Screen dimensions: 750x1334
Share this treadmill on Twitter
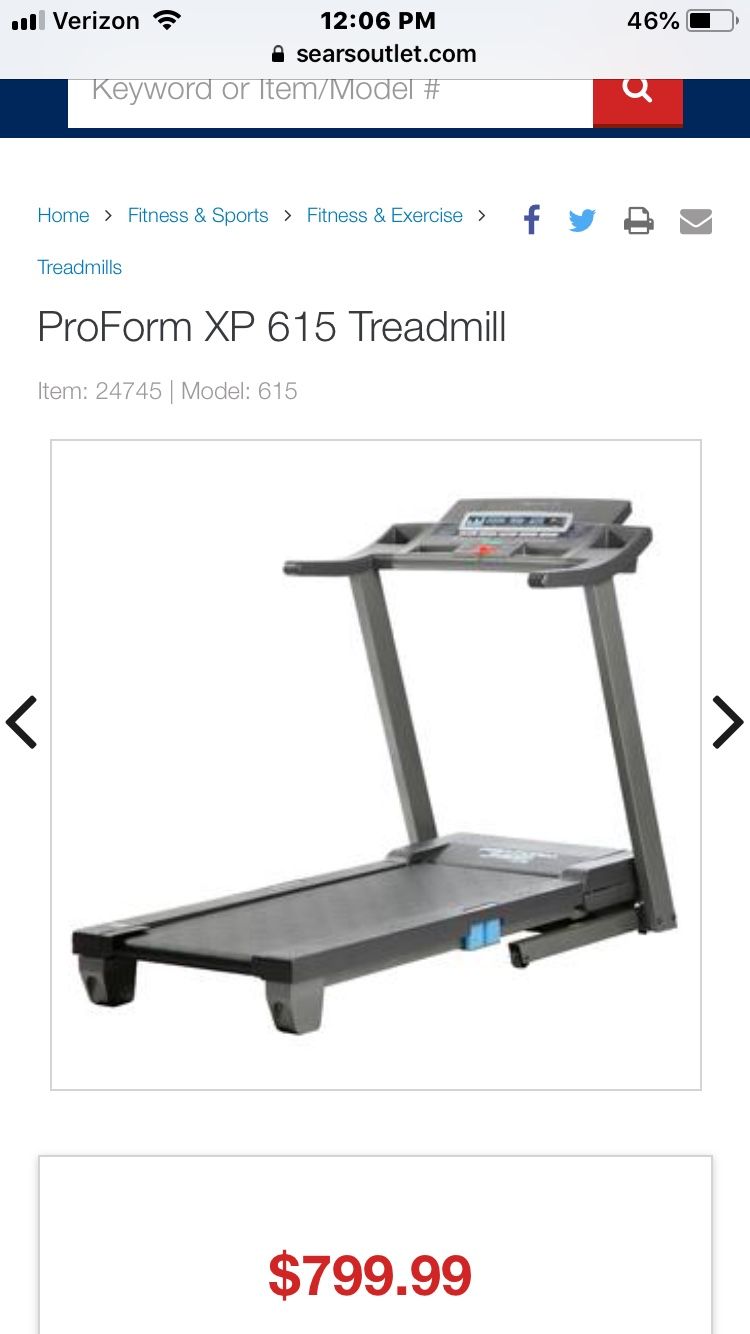[x=582, y=220]
